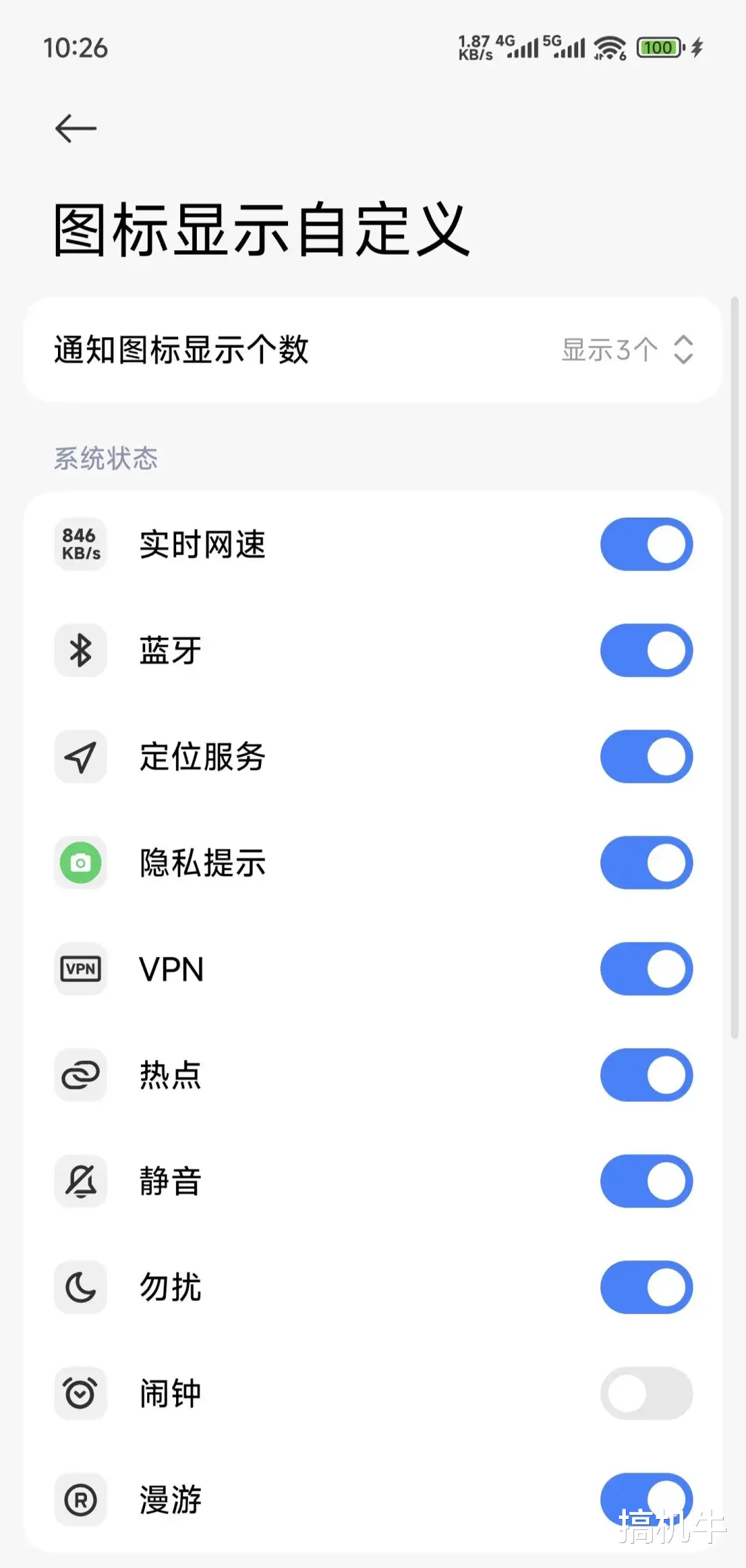
Task: Switch off 隐私提示
Action: (647, 863)
